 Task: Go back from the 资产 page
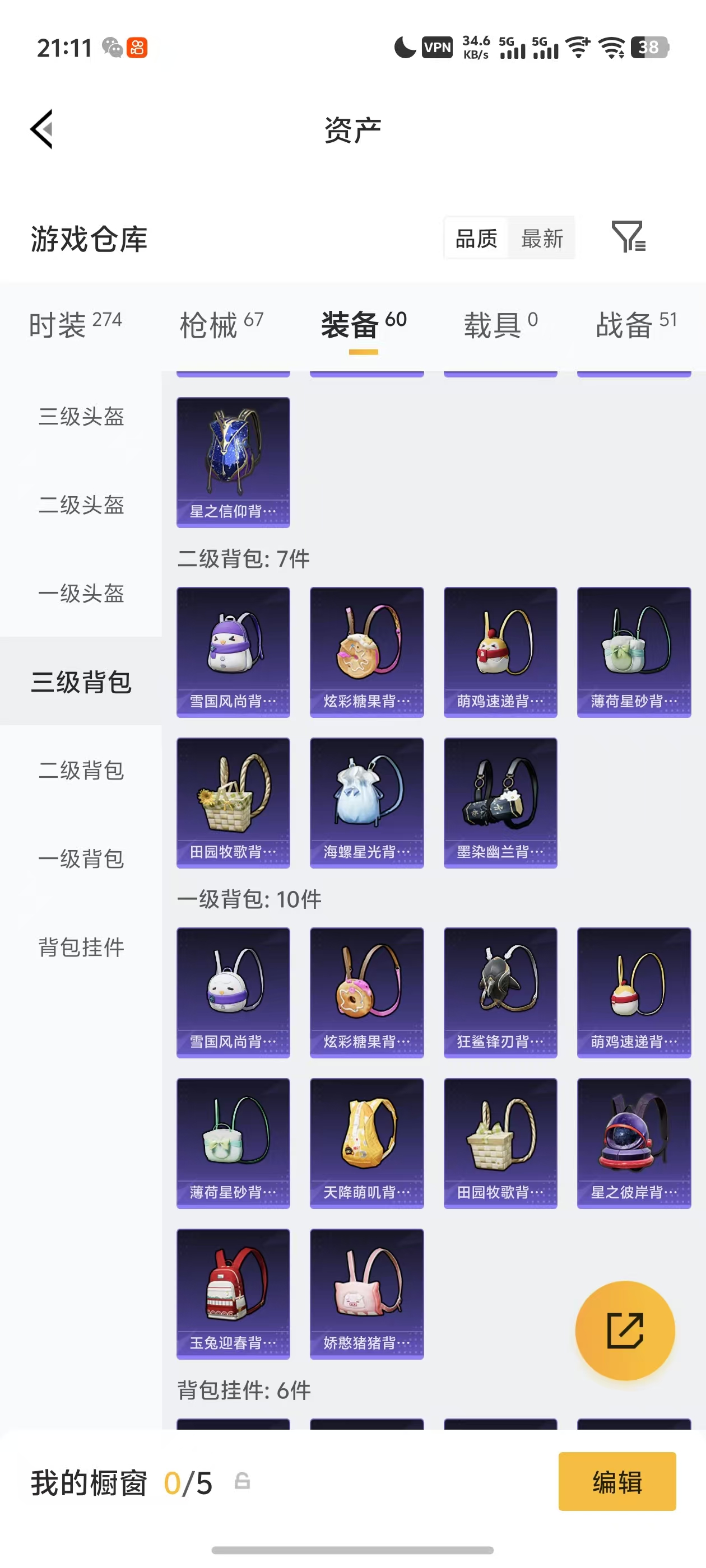pyautogui.click(x=42, y=129)
